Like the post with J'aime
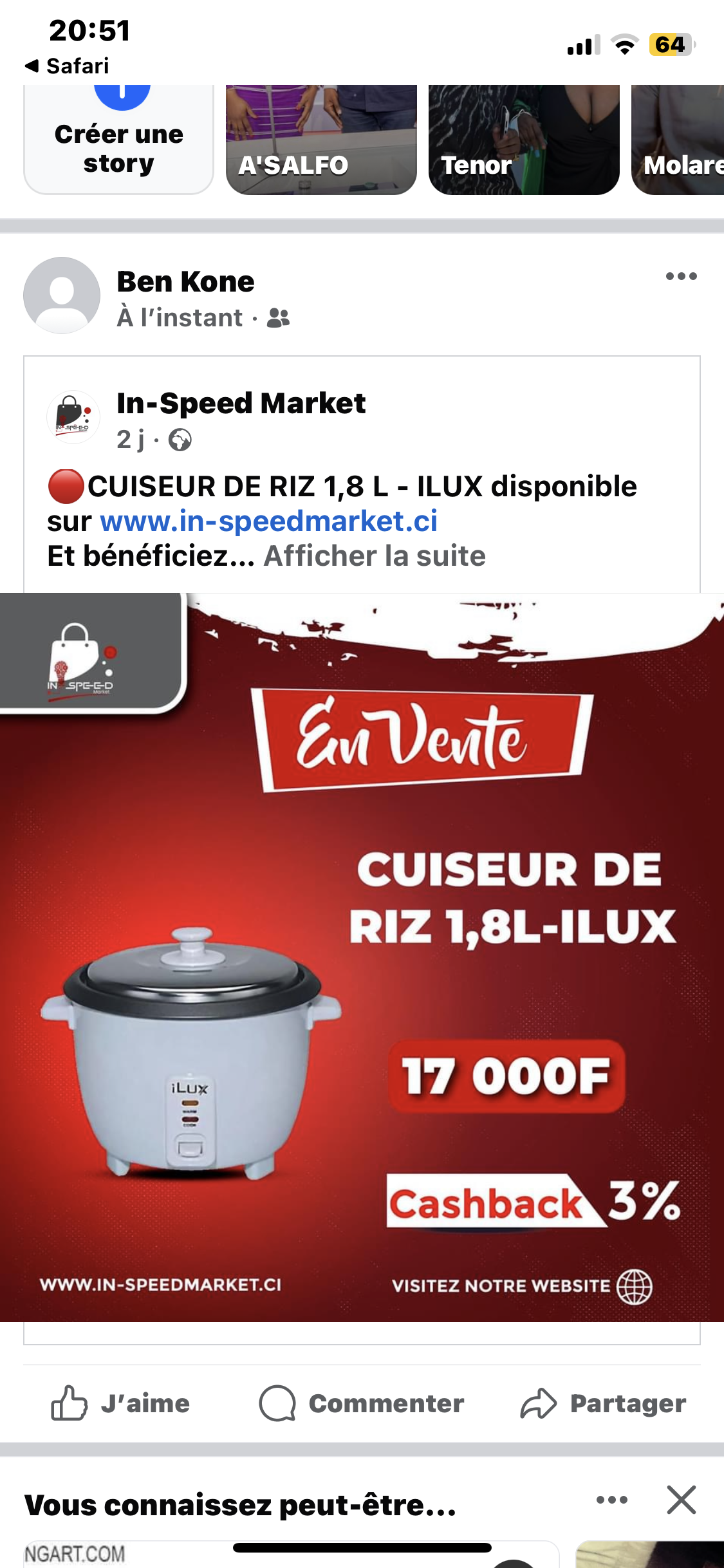The width and height of the screenshot is (724, 1568). [x=121, y=1403]
